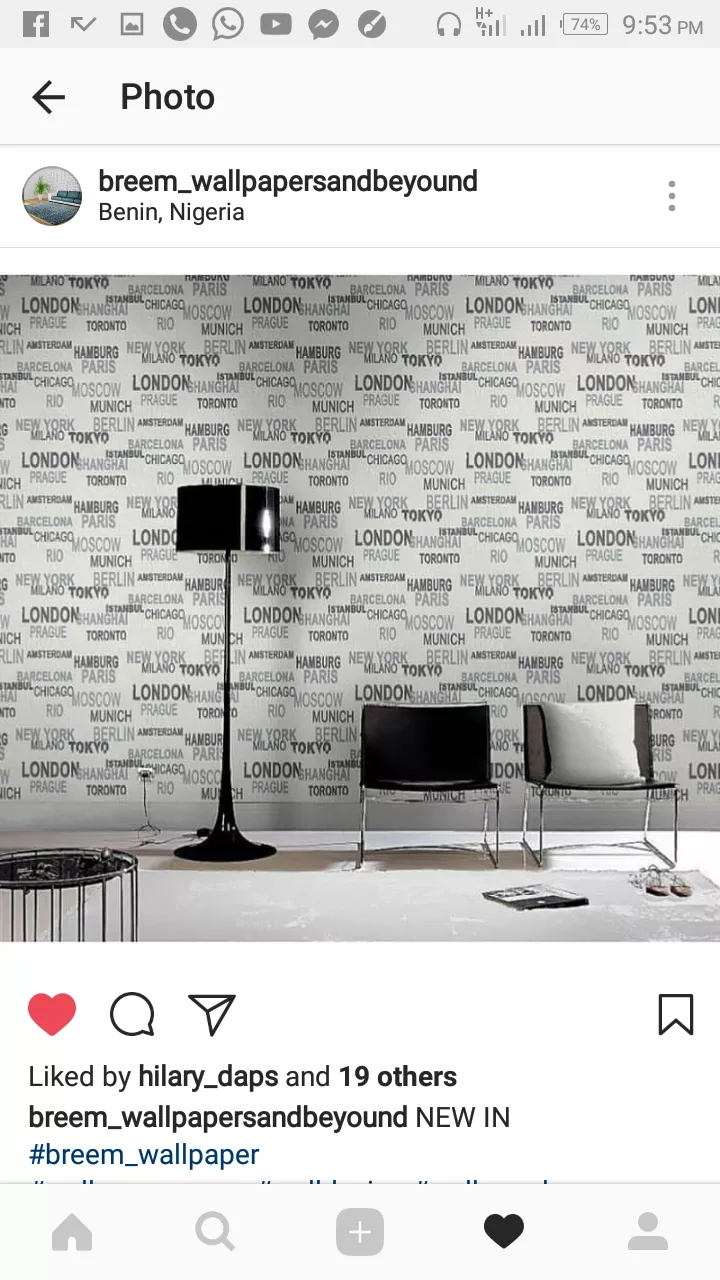Image resolution: width=720 pixels, height=1280 pixels.
Task: See the 19 others who liked
Action: click(x=397, y=1077)
